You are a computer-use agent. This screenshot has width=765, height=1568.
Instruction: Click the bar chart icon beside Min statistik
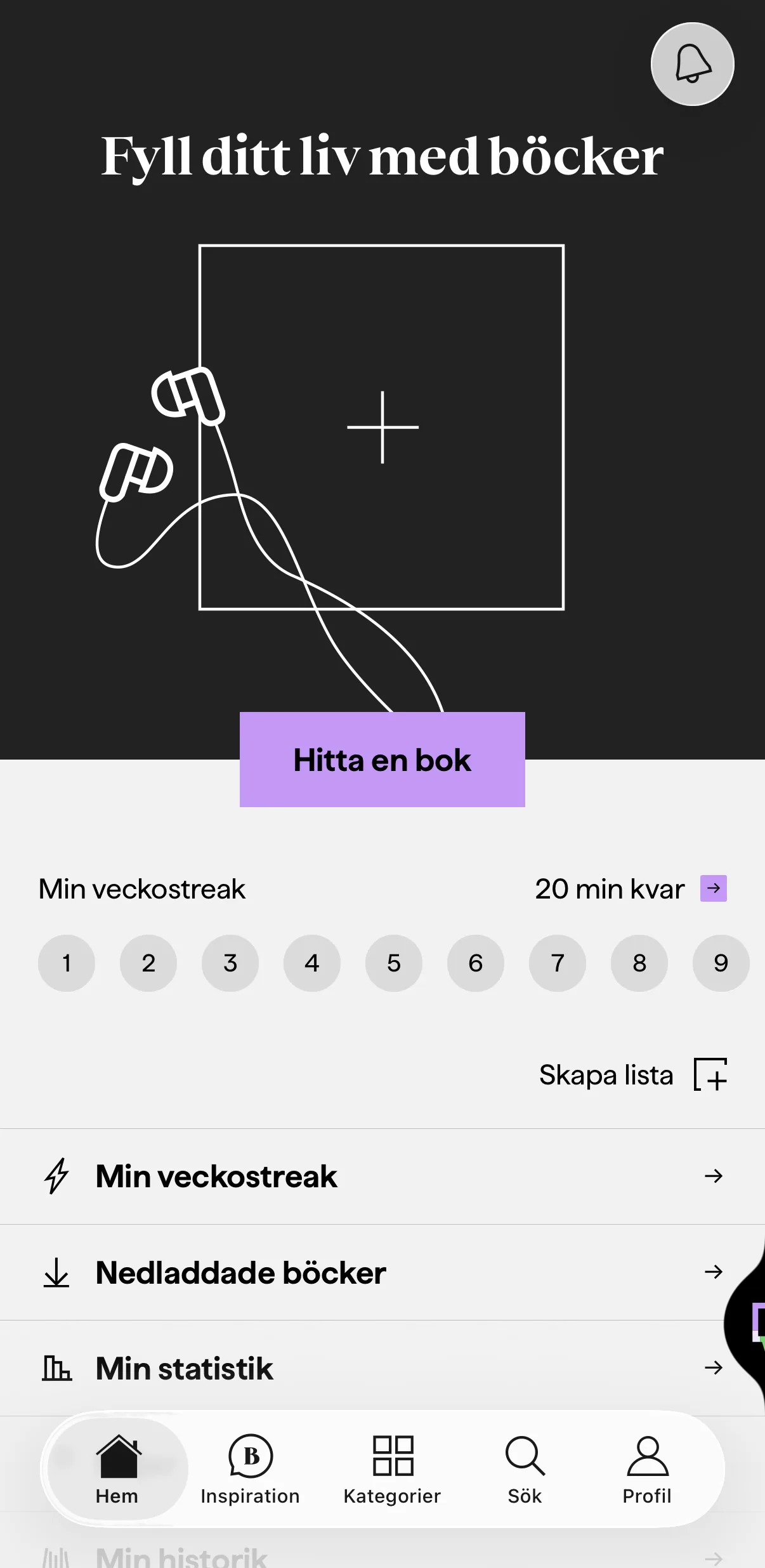[56, 1368]
